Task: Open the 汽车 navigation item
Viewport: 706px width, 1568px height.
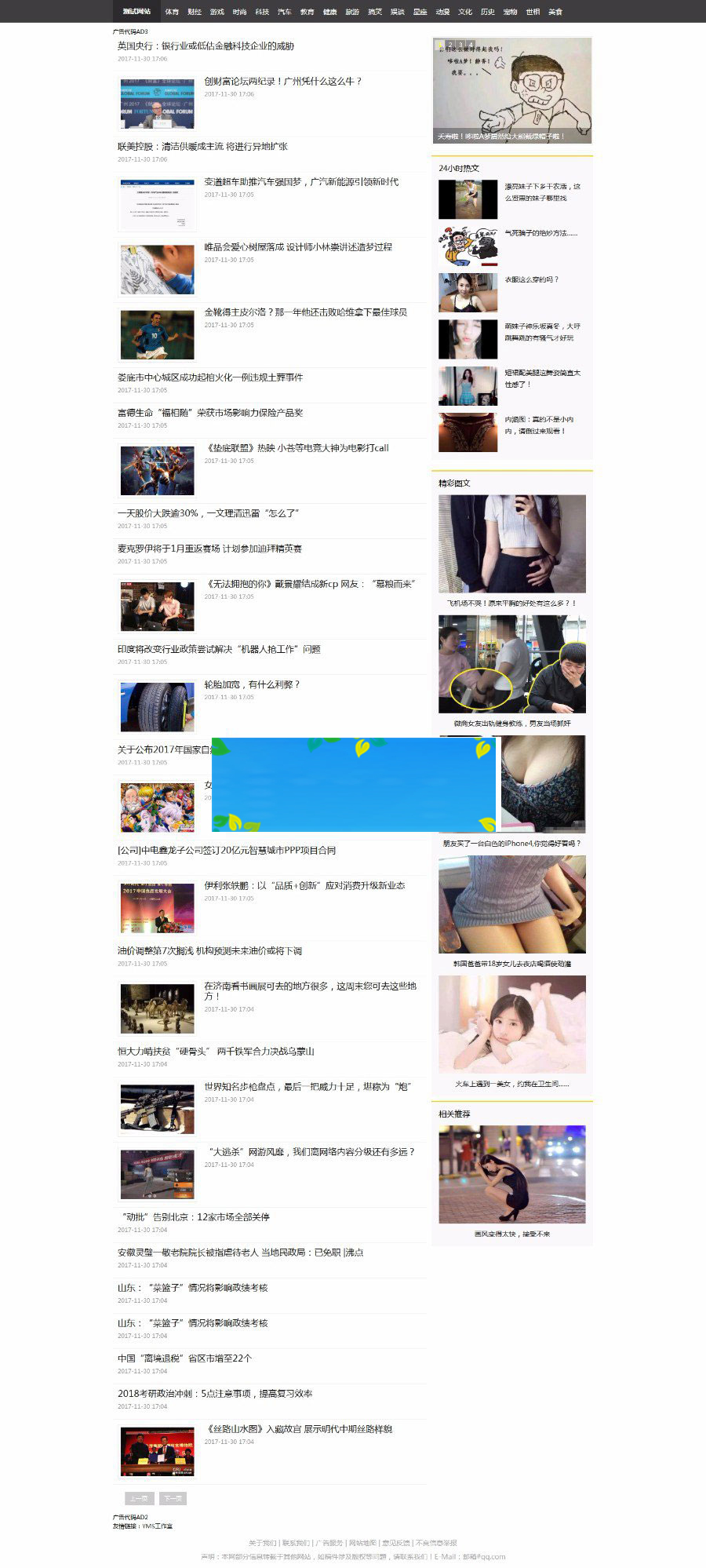Action: pyautogui.click(x=285, y=12)
